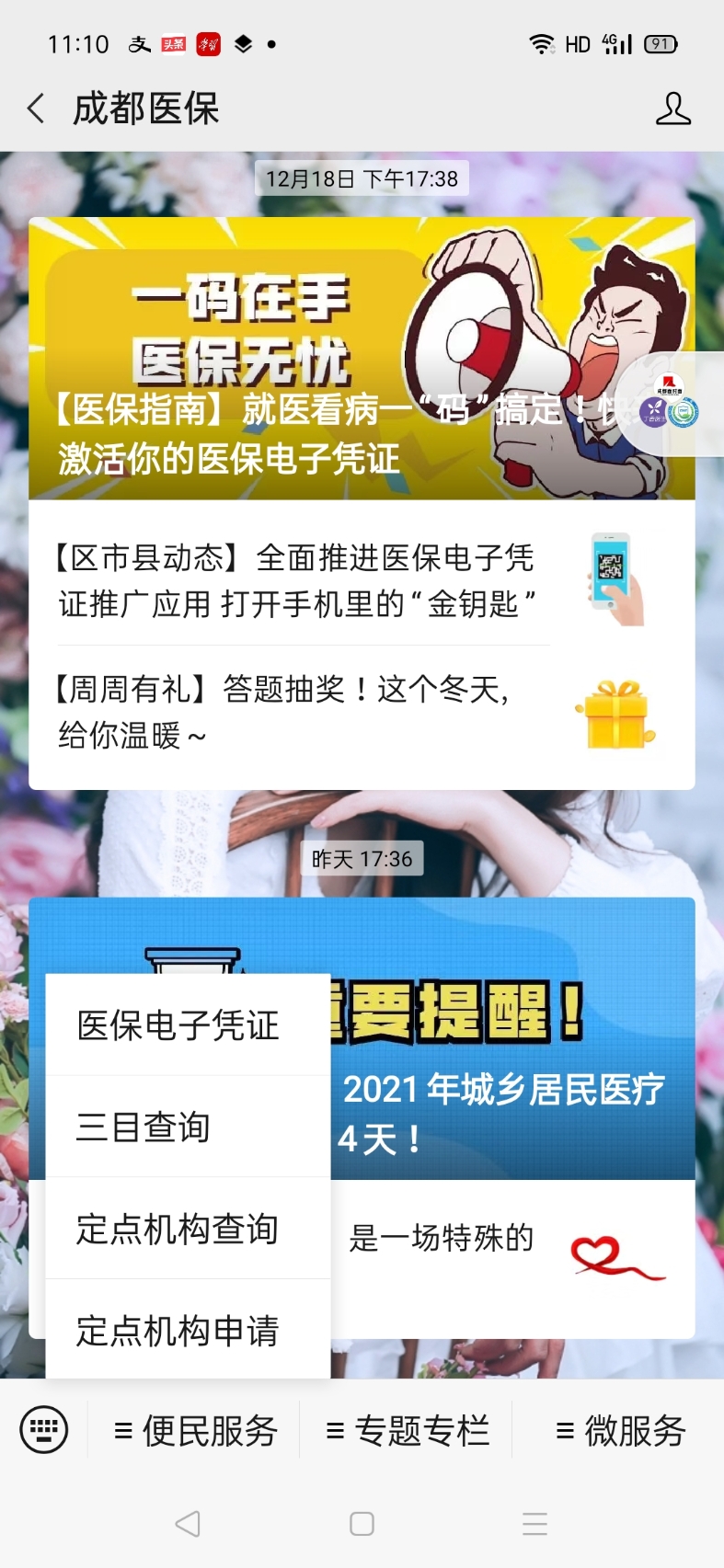Open the 微服务 bottom menu
Screen dimensions: 724x1568
621,1431
